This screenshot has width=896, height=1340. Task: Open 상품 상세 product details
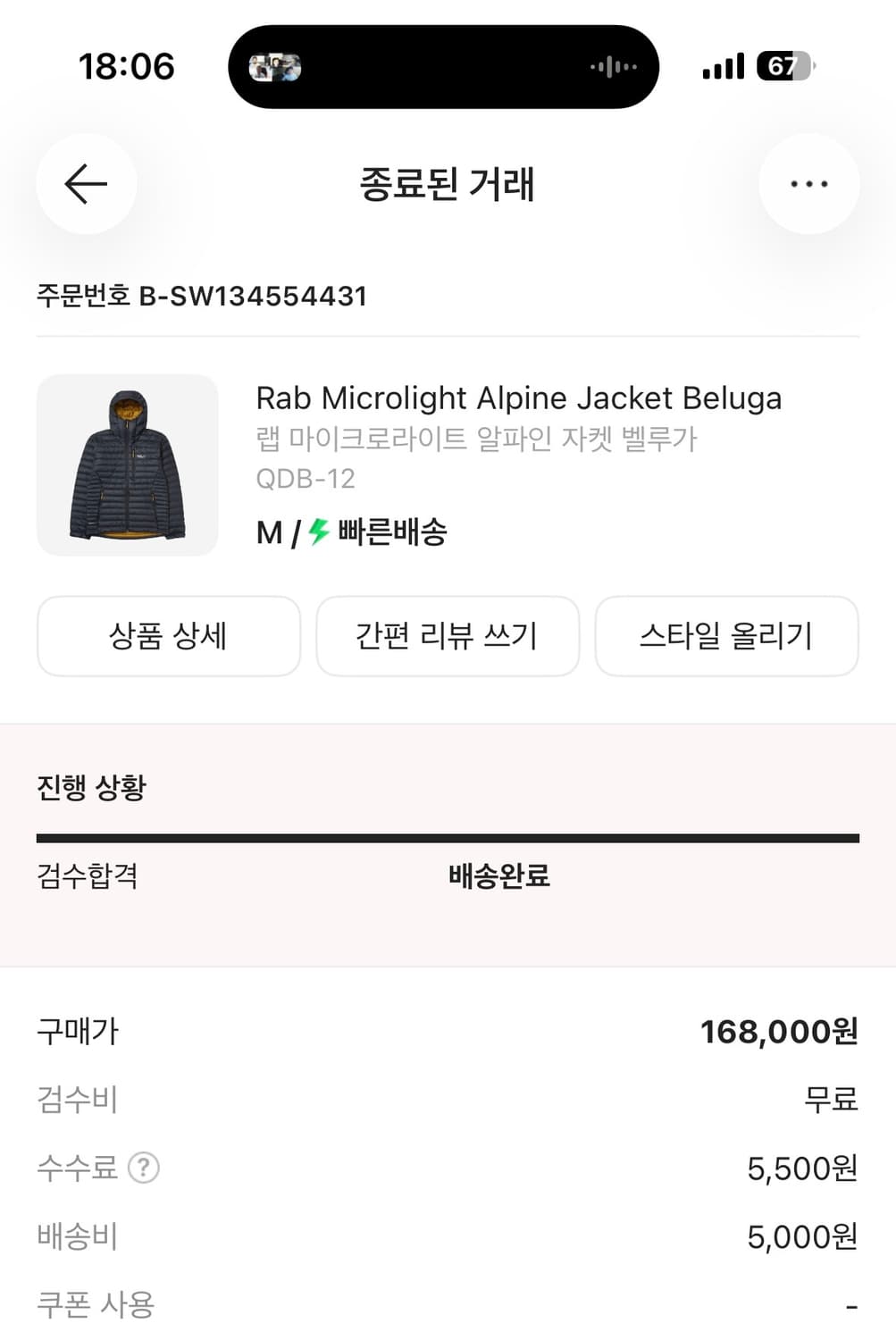tap(169, 635)
